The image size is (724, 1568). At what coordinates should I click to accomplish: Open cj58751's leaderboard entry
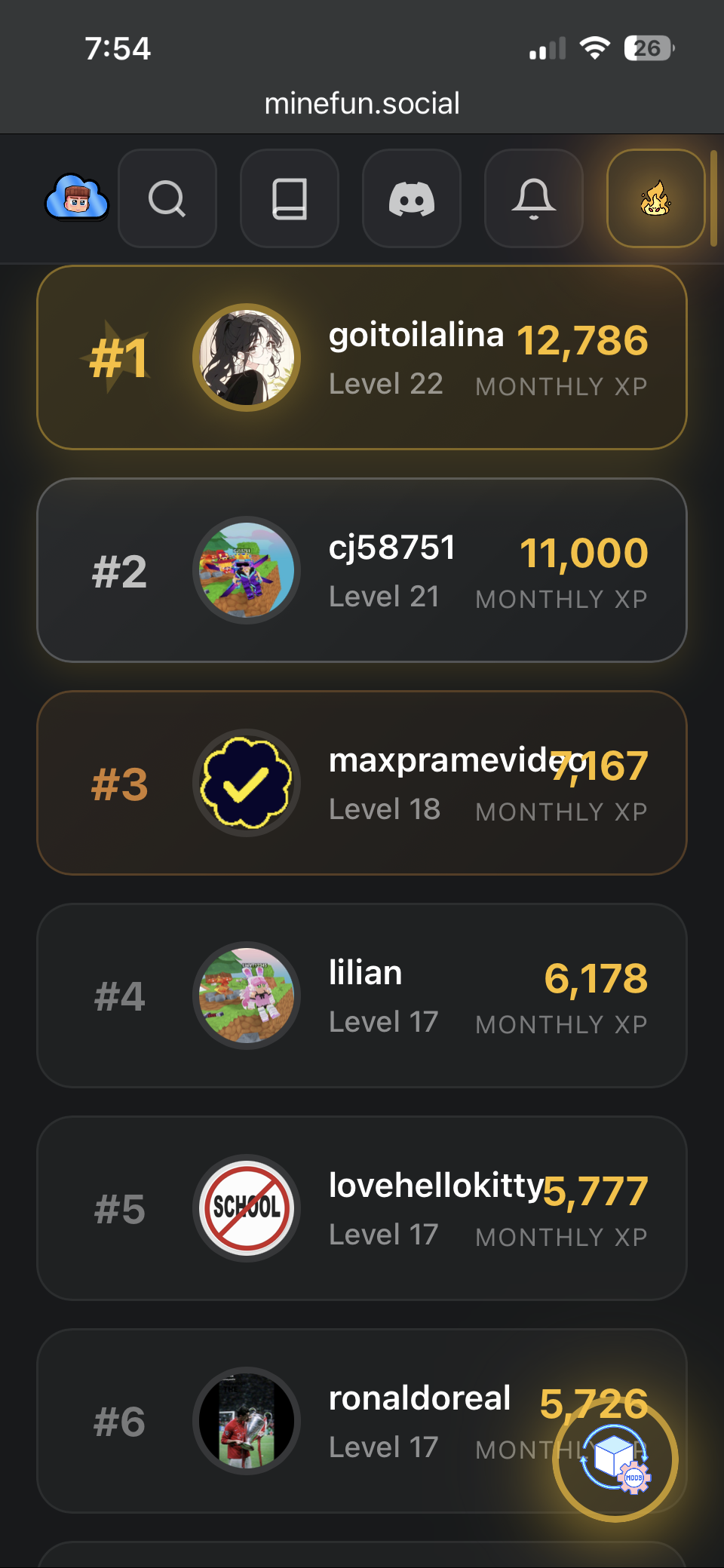pyautogui.click(x=362, y=570)
